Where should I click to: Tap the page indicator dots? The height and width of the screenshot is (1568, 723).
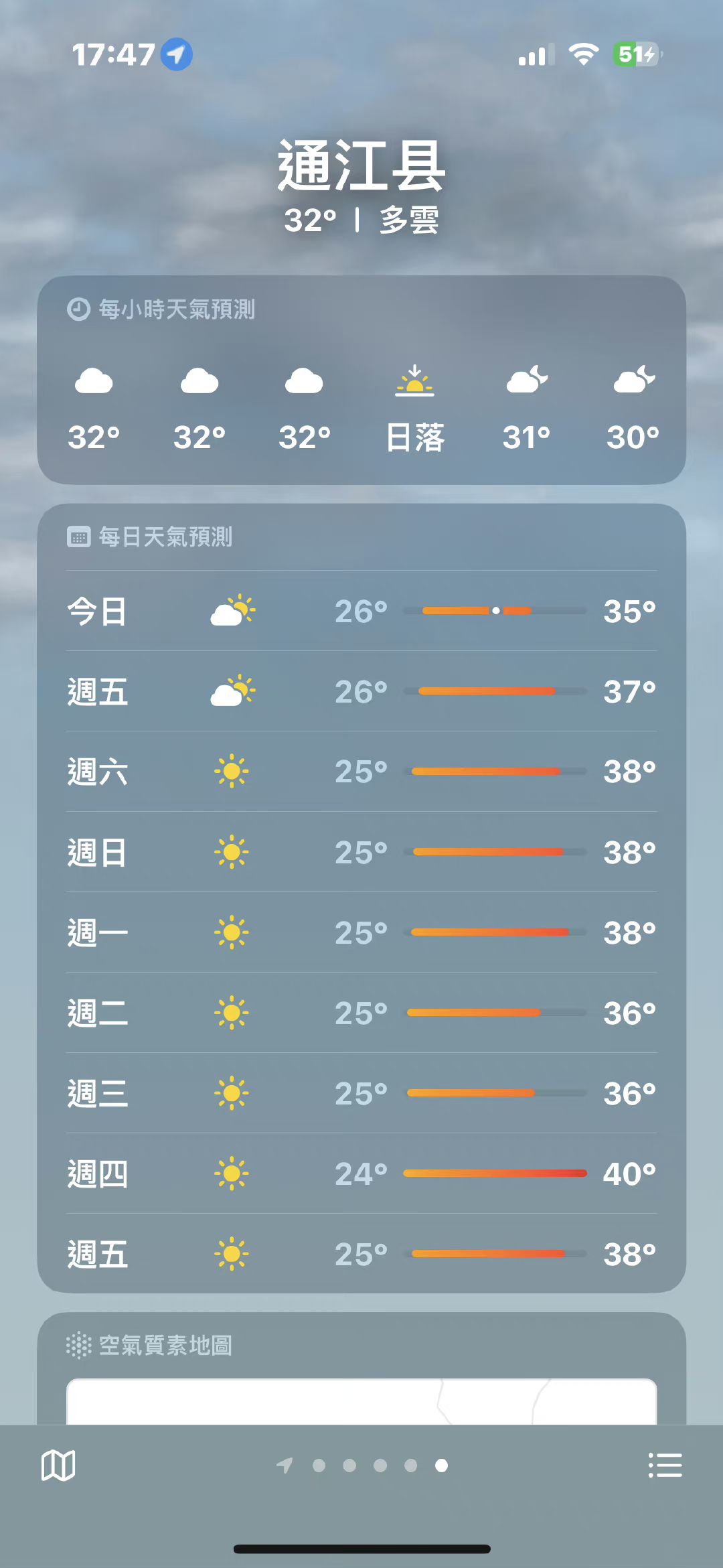(362, 1466)
